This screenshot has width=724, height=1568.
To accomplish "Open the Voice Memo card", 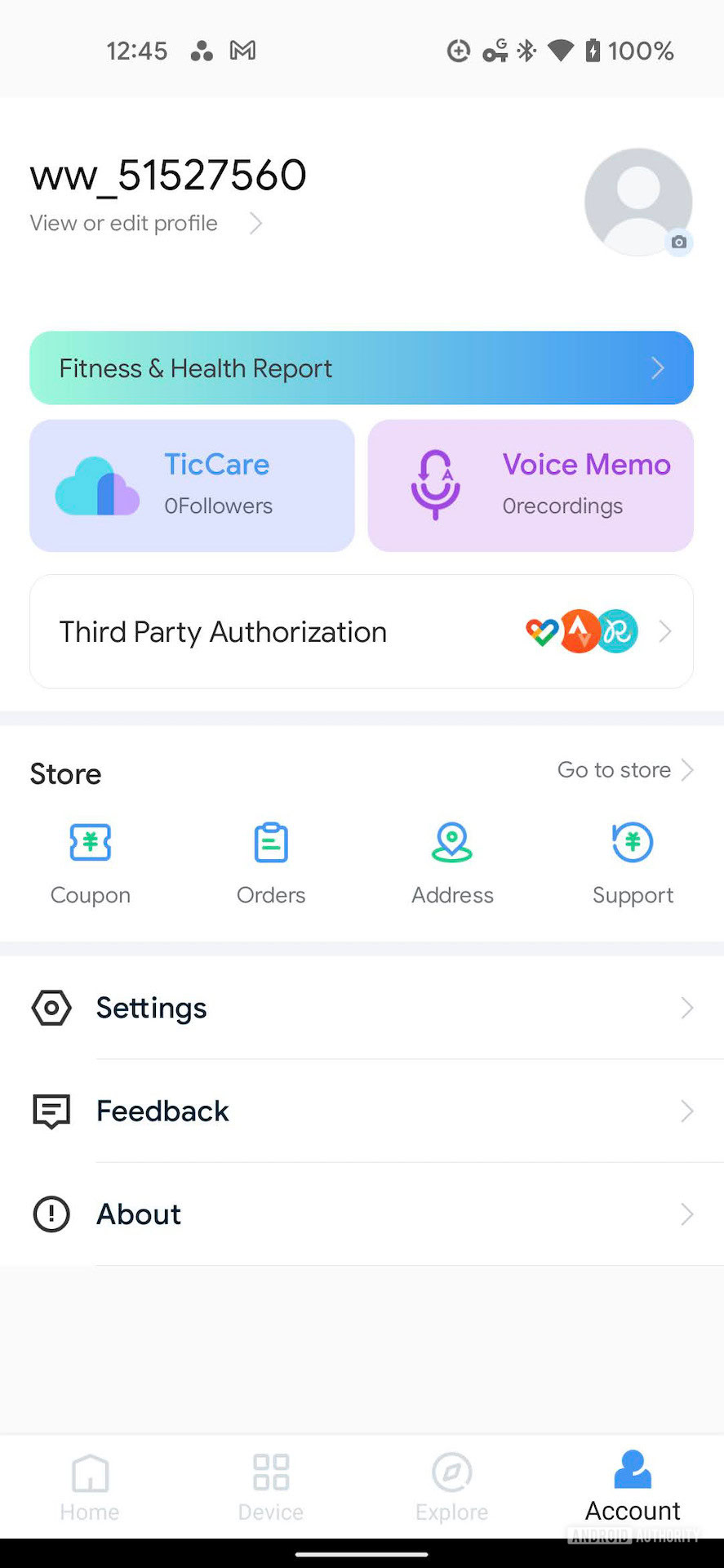I will (531, 486).
